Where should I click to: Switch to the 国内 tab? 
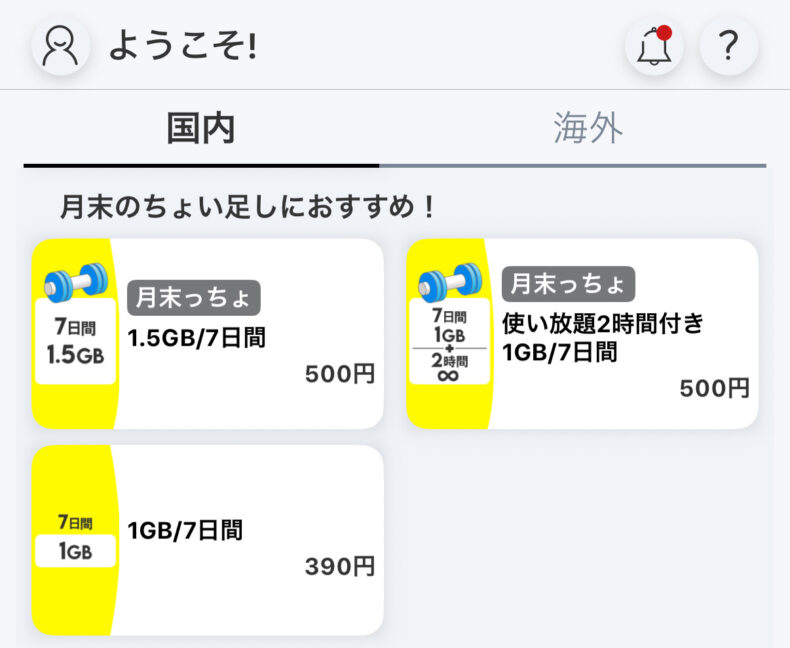click(201, 129)
